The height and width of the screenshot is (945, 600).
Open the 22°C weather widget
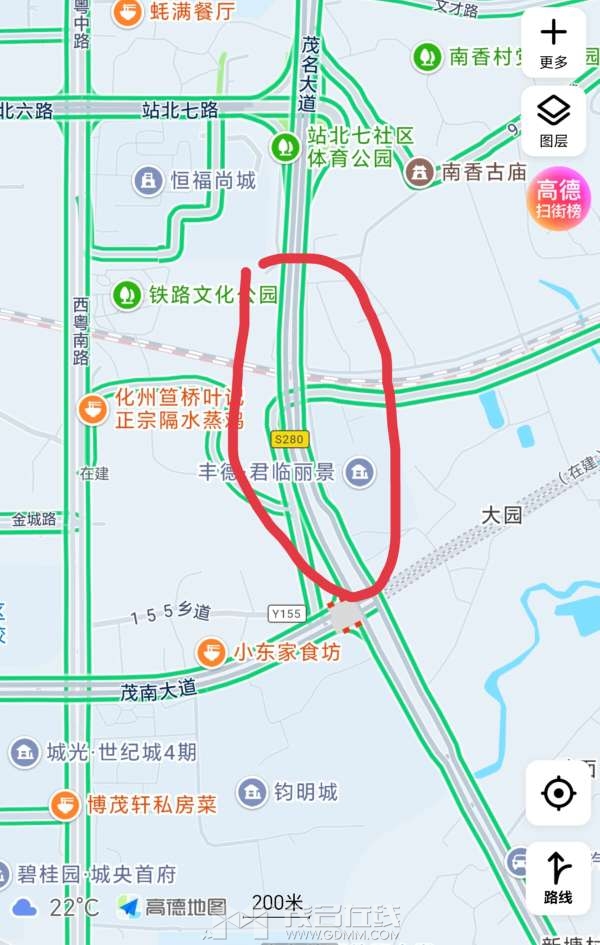pos(57,908)
